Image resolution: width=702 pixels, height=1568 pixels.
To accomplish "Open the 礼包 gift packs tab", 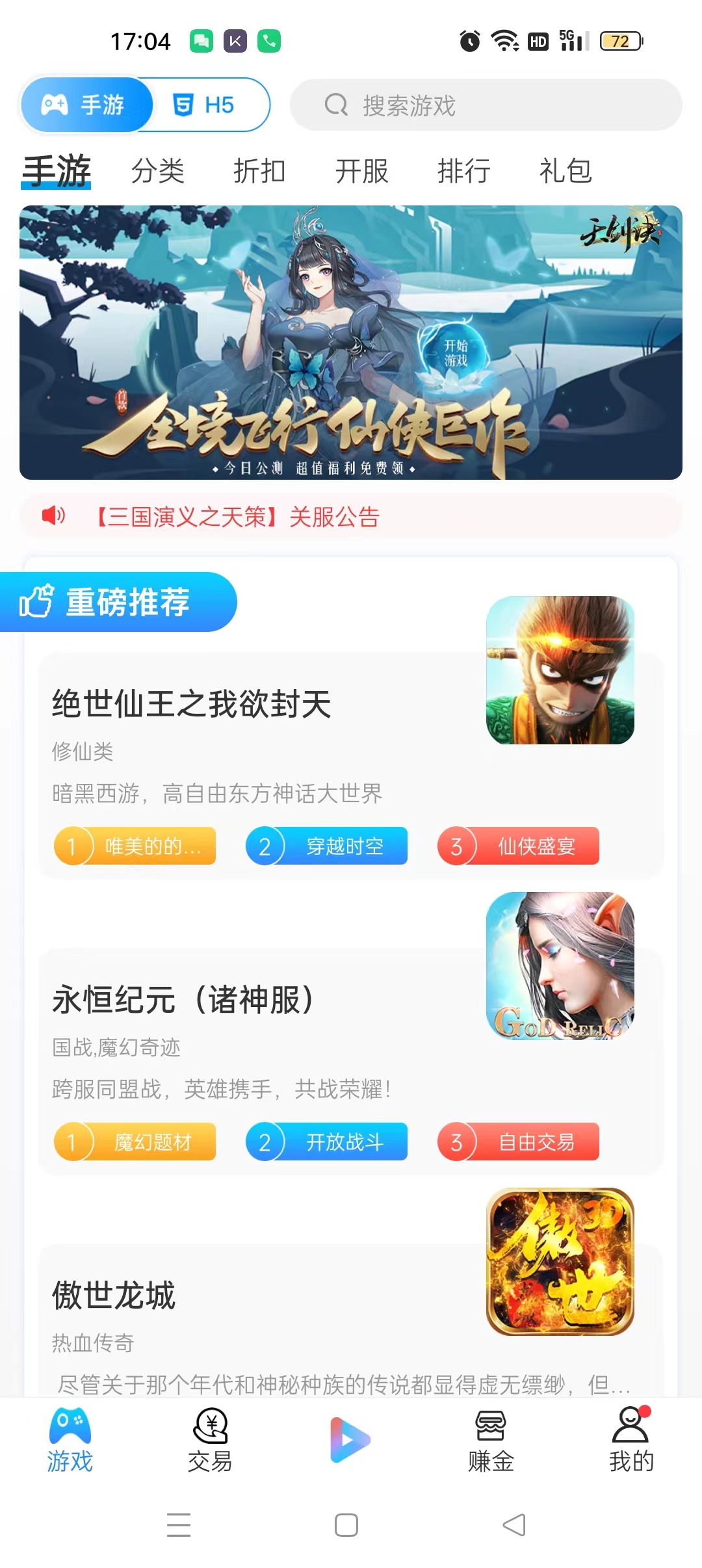I will pyautogui.click(x=565, y=172).
